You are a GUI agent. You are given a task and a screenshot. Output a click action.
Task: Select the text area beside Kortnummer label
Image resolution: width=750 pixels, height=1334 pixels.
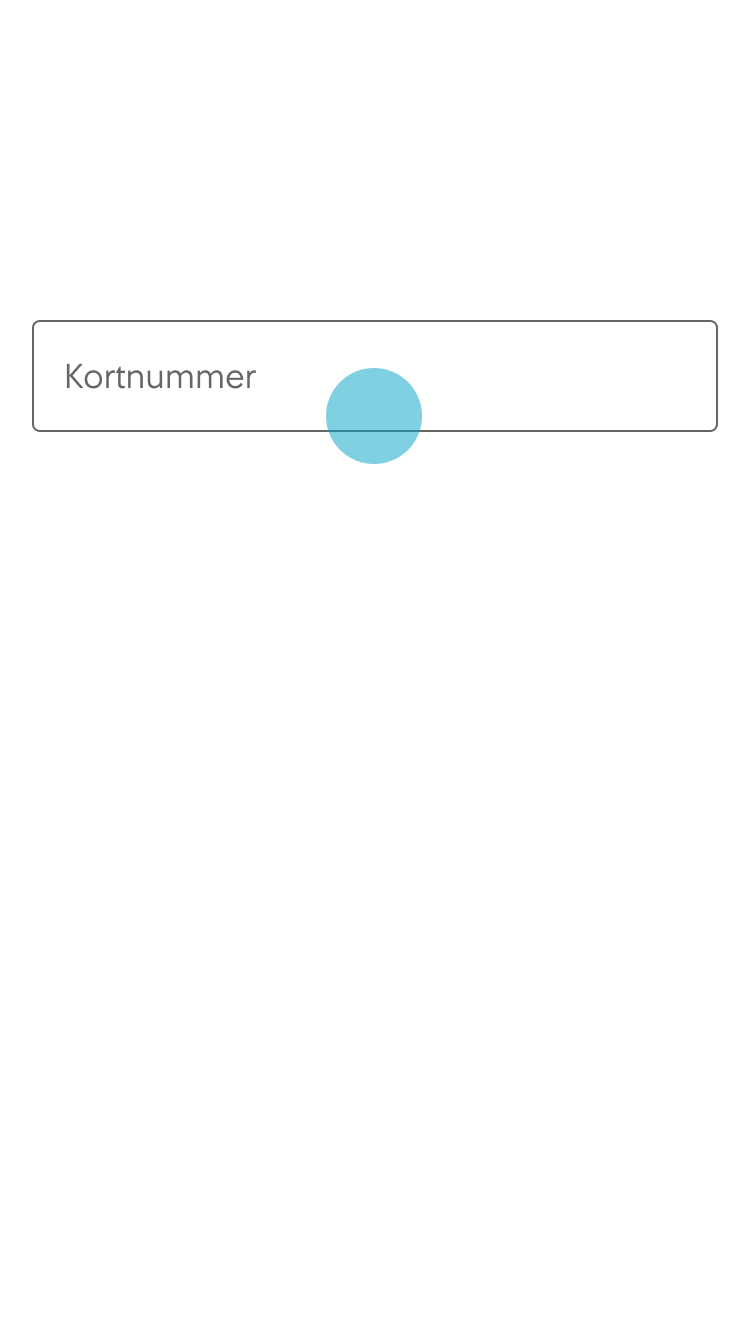[500, 376]
